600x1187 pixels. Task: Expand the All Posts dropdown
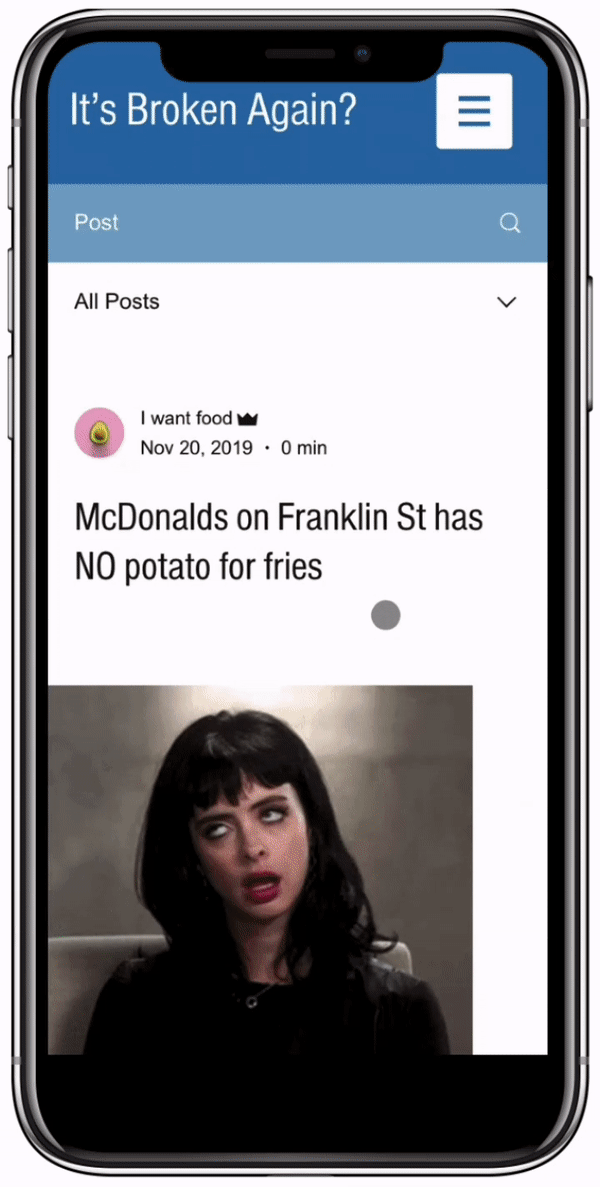(507, 302)
